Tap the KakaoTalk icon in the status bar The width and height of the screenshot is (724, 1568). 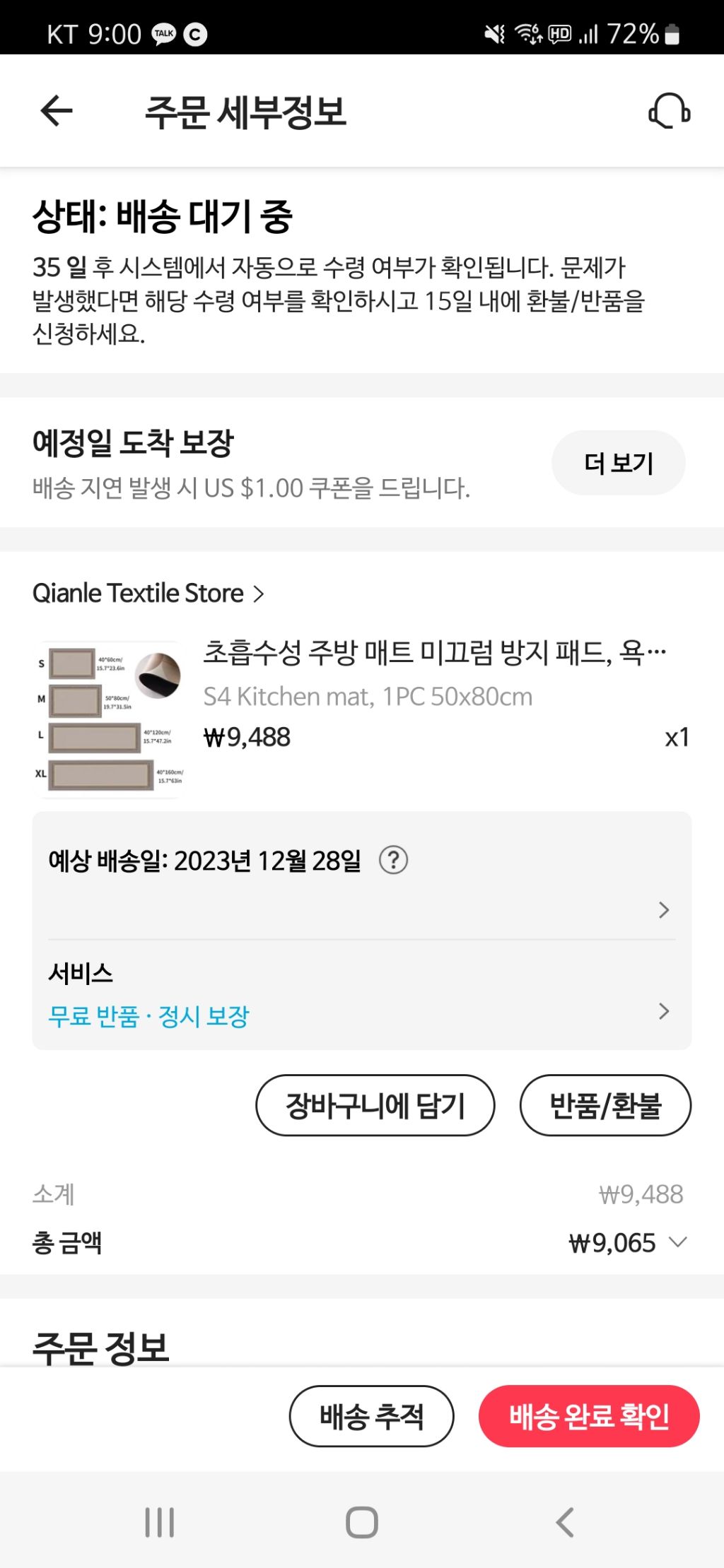click(x=164, y=32)
